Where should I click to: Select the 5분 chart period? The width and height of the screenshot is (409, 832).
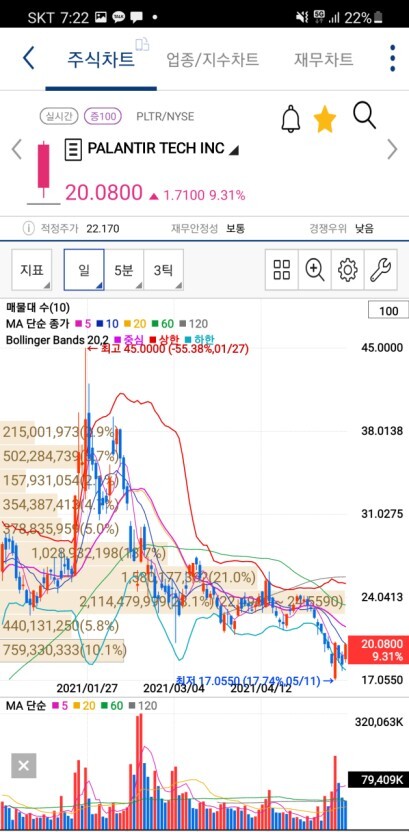pos(124,270)
